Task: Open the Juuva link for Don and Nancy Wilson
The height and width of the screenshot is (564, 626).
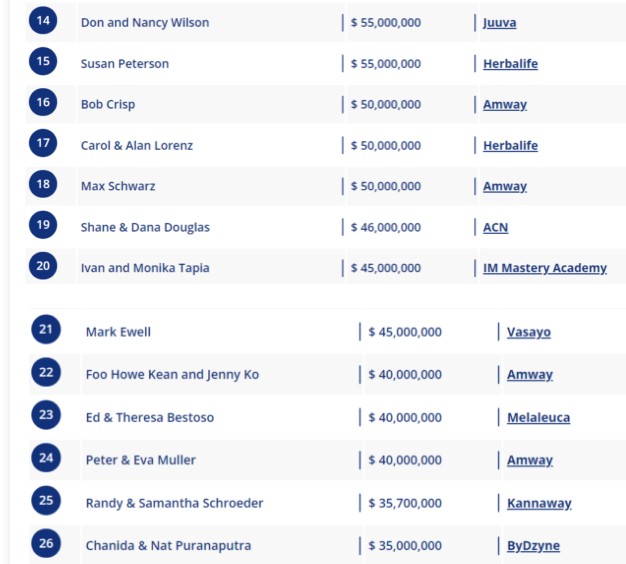Action: tap(499, 22)
